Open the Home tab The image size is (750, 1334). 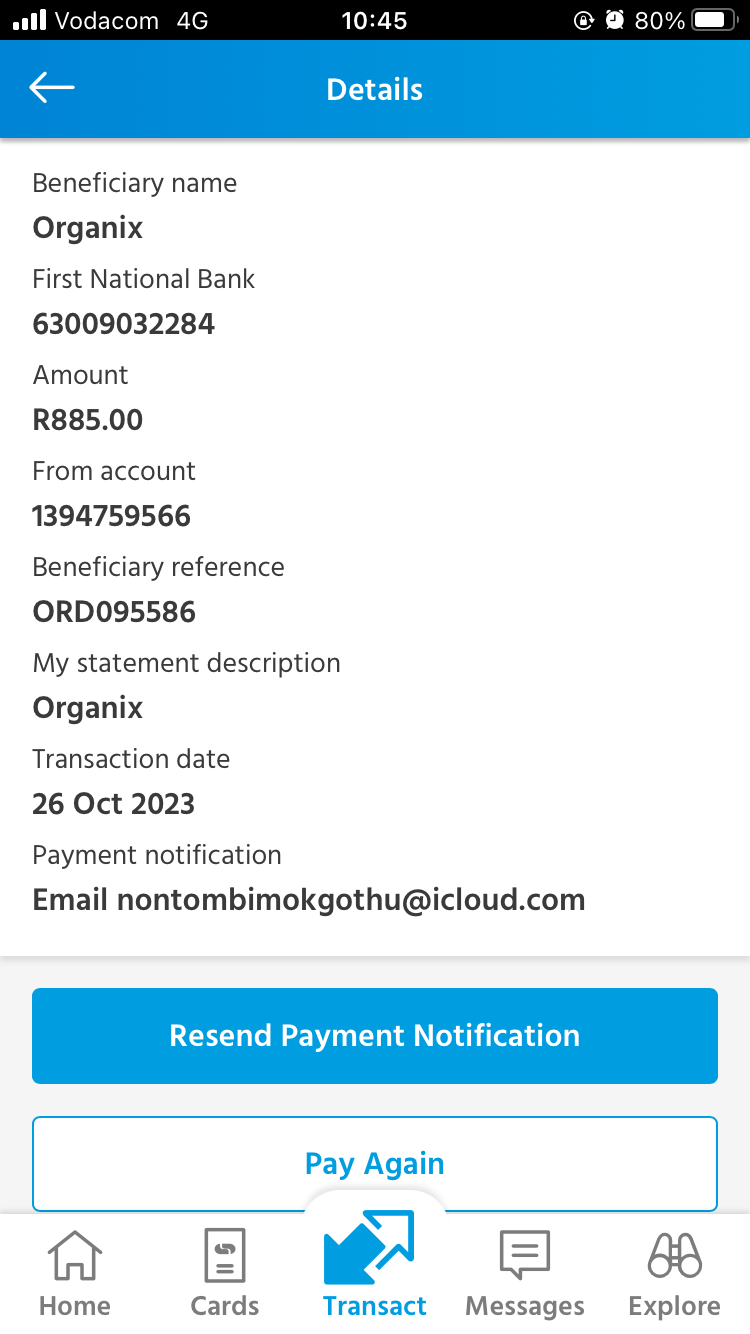(x=75, y=1274)
